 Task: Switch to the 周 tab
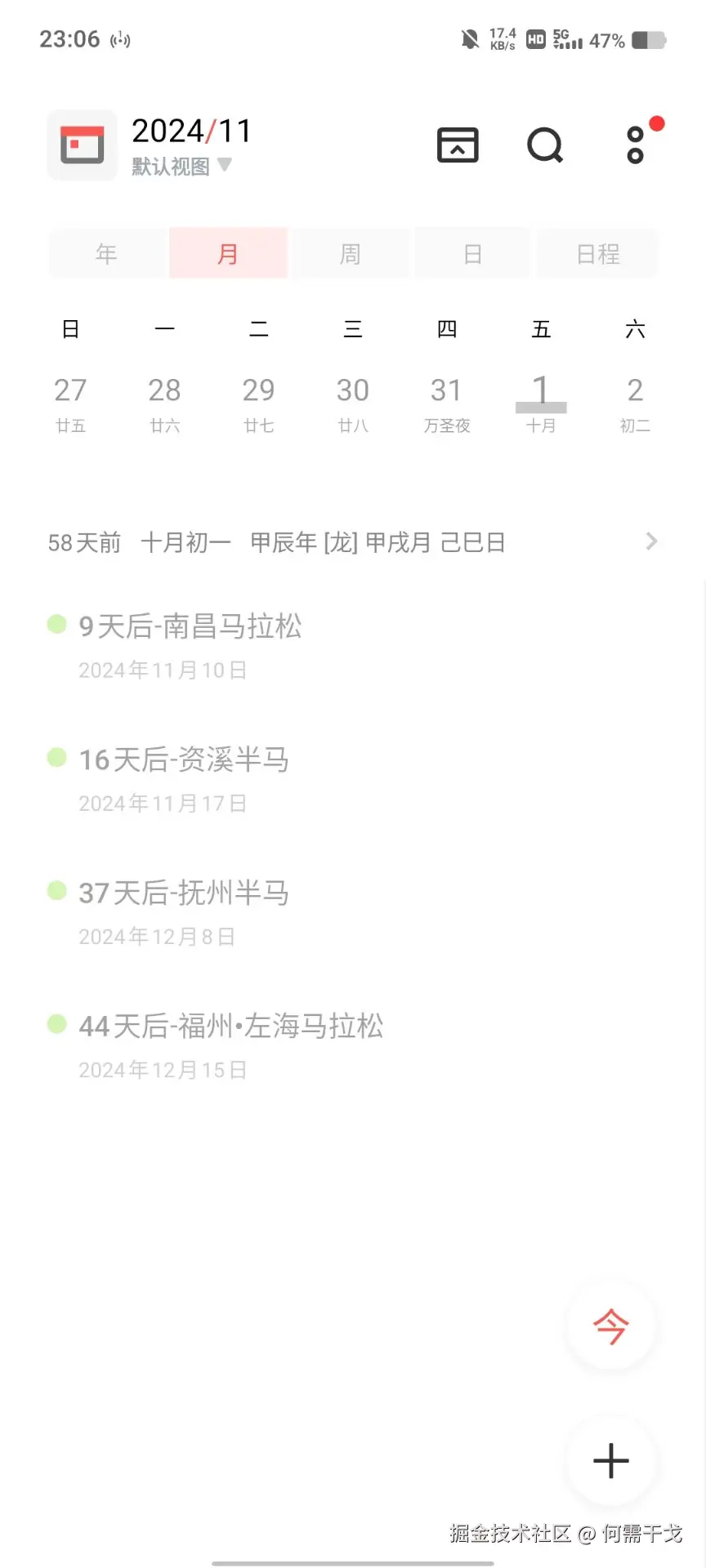click(351, 253)
